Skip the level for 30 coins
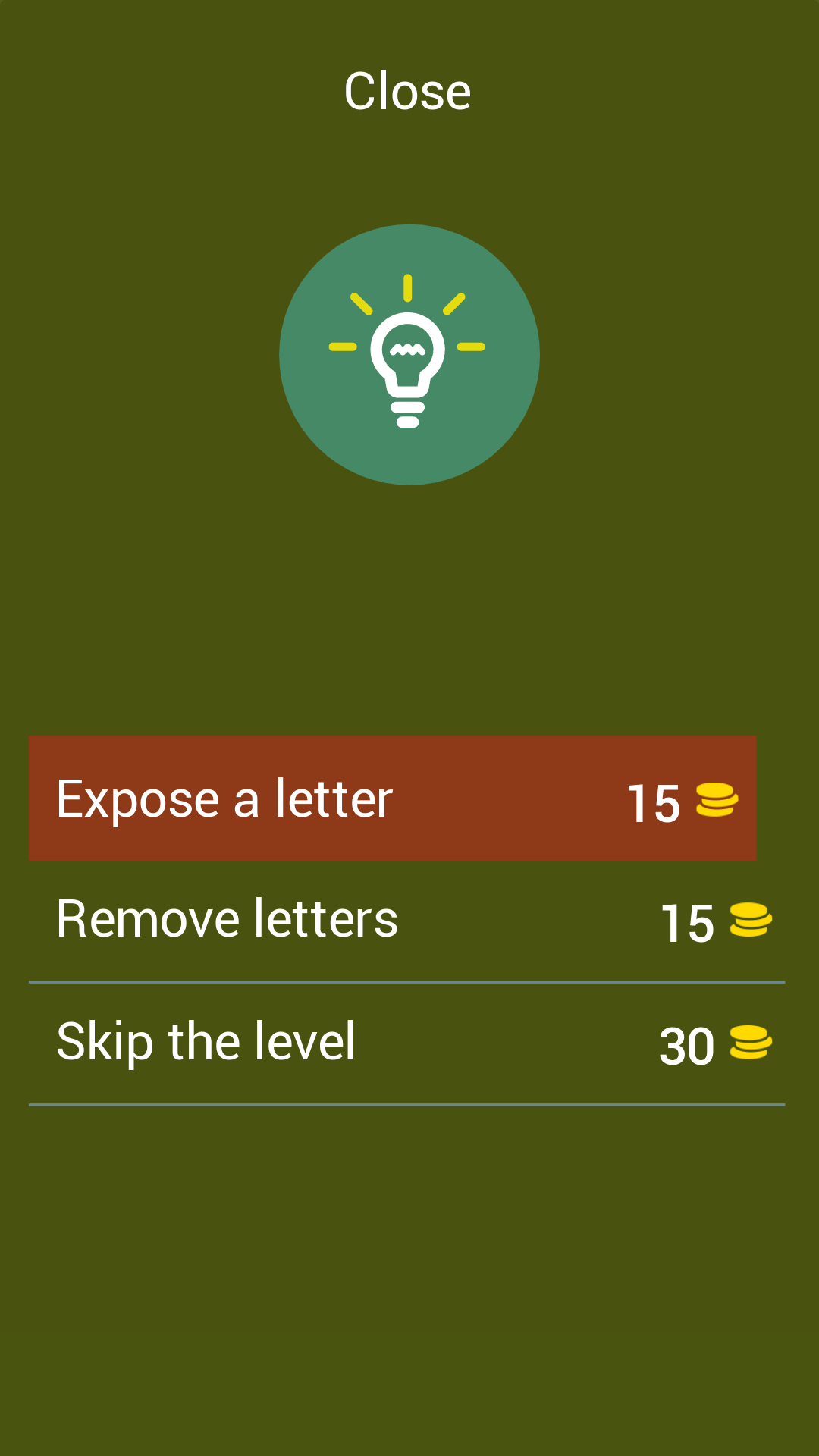Viewport: 819px width, 1456px height. [406, 1043]
